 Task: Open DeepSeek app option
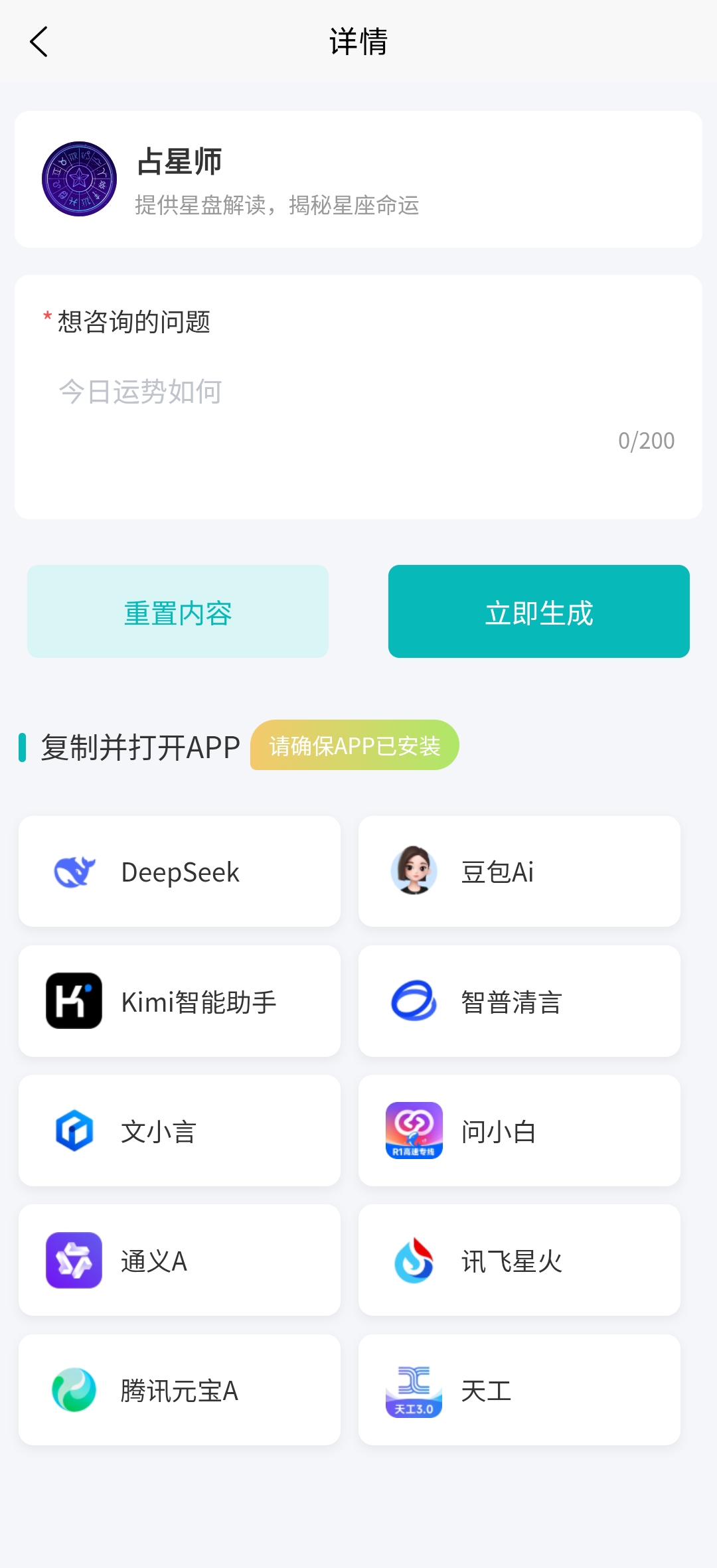point(179,872)
